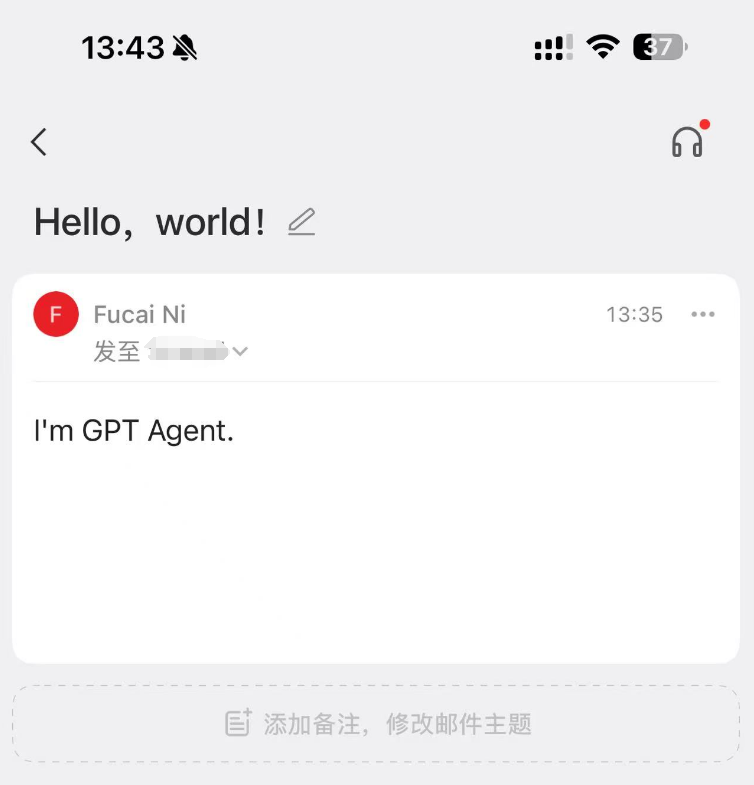Open customer support via the headset icon

pyautogui.click(x=687, y=142)
